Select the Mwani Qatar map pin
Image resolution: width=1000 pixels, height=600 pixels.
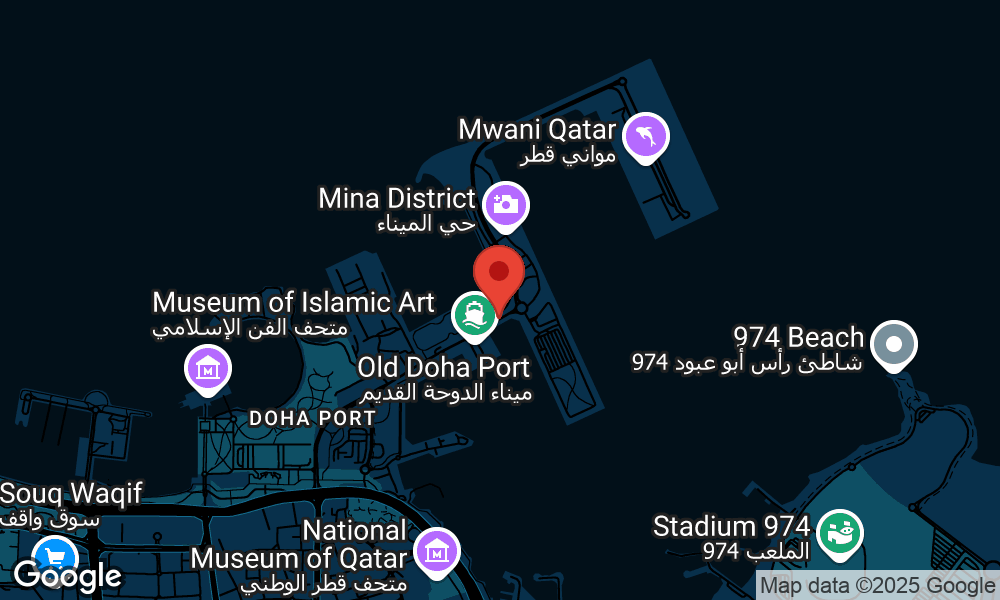(x=646, y=137)
